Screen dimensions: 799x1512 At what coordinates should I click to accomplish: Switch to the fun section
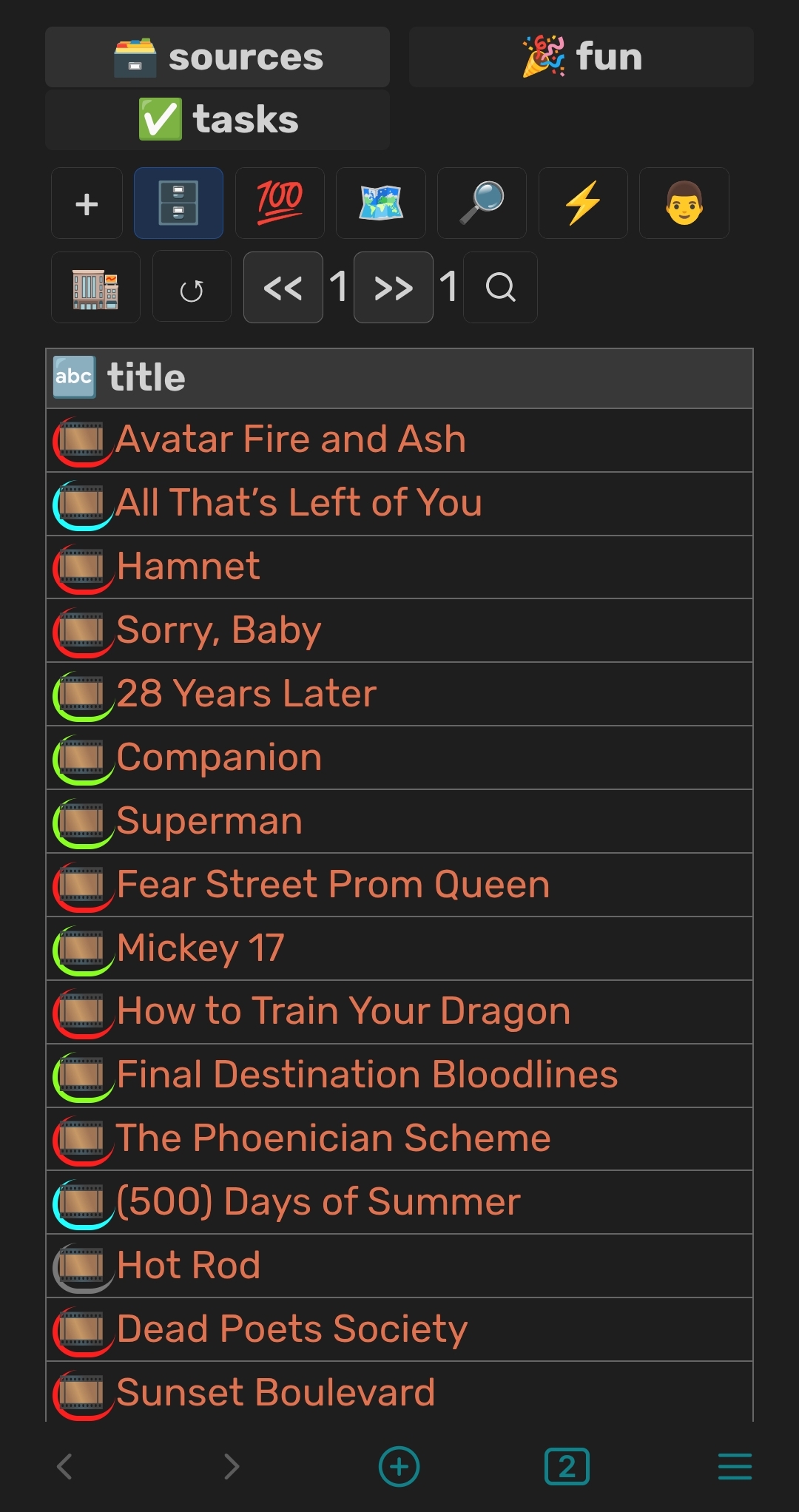581,57
